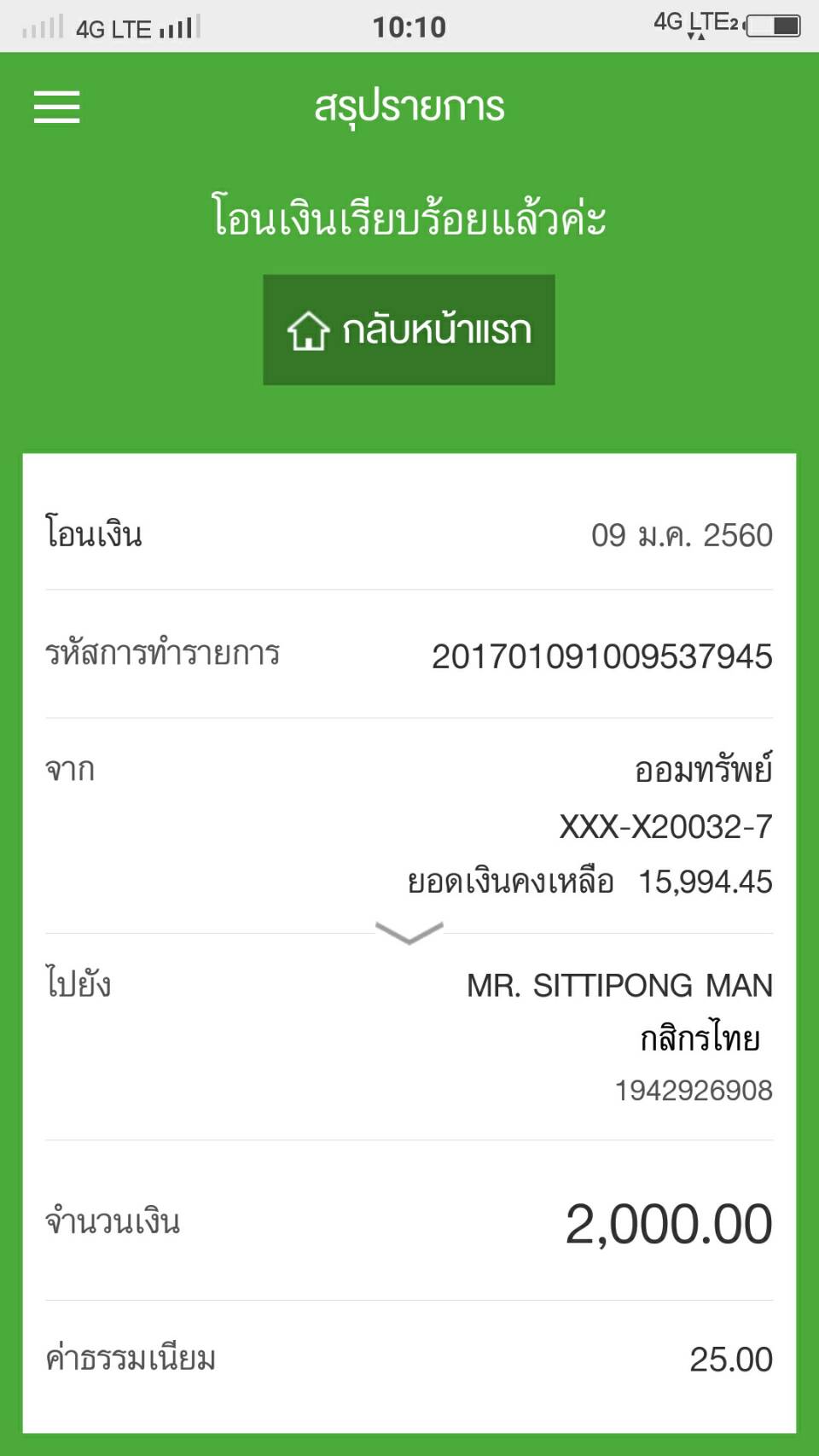Collapse the account details chevron

[x=409, y=933]
